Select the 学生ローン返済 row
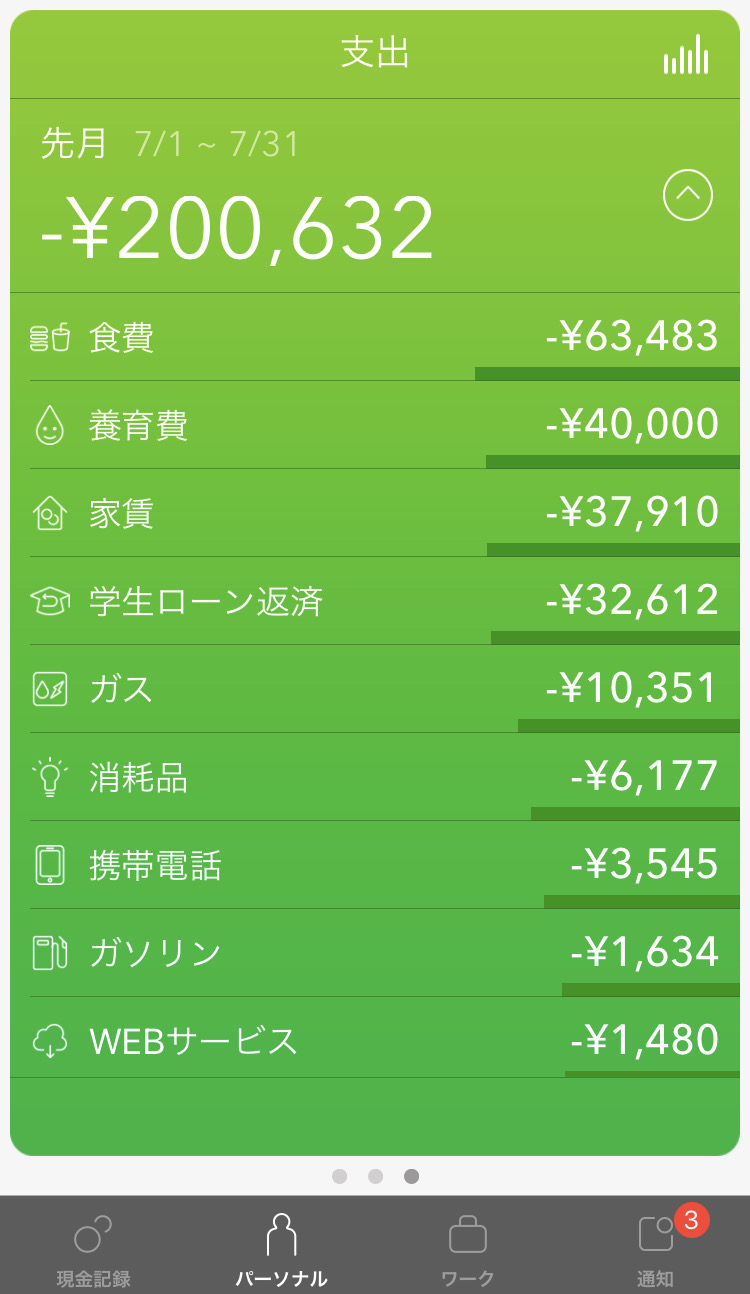 [x=375, y=601]
